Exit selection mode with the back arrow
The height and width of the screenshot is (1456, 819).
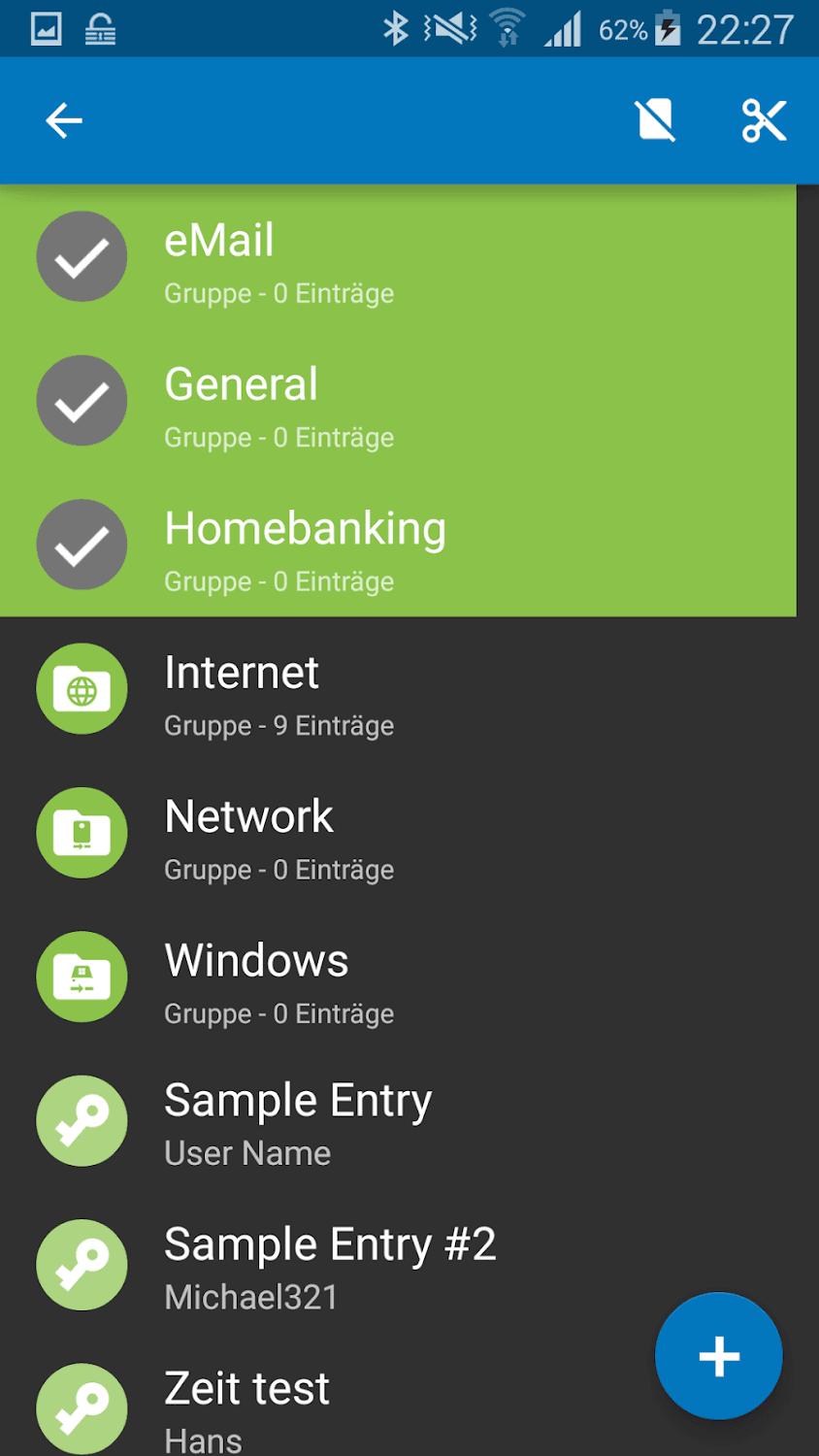(x=64, y=121)
